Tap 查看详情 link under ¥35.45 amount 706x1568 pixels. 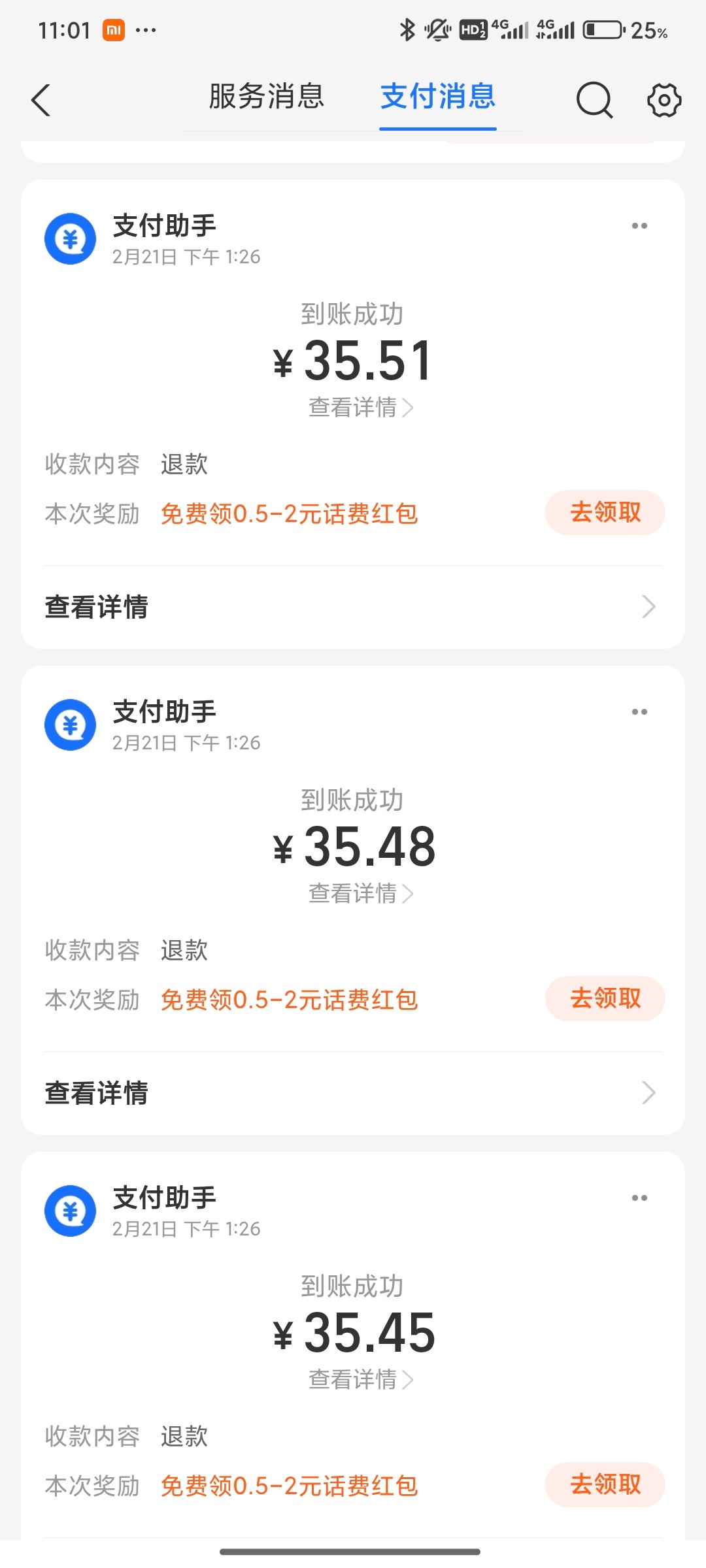360,1380
